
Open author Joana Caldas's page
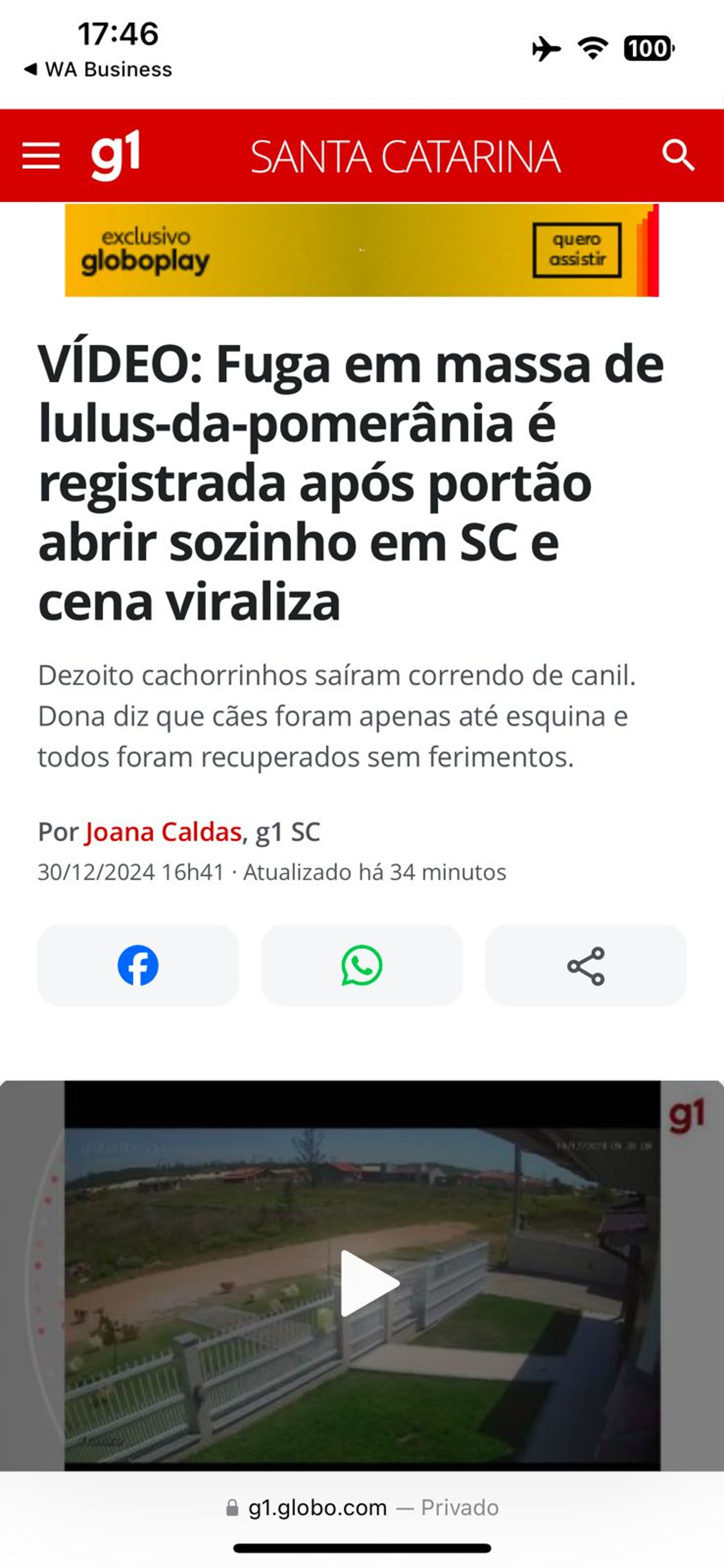[x=163, y=832]
